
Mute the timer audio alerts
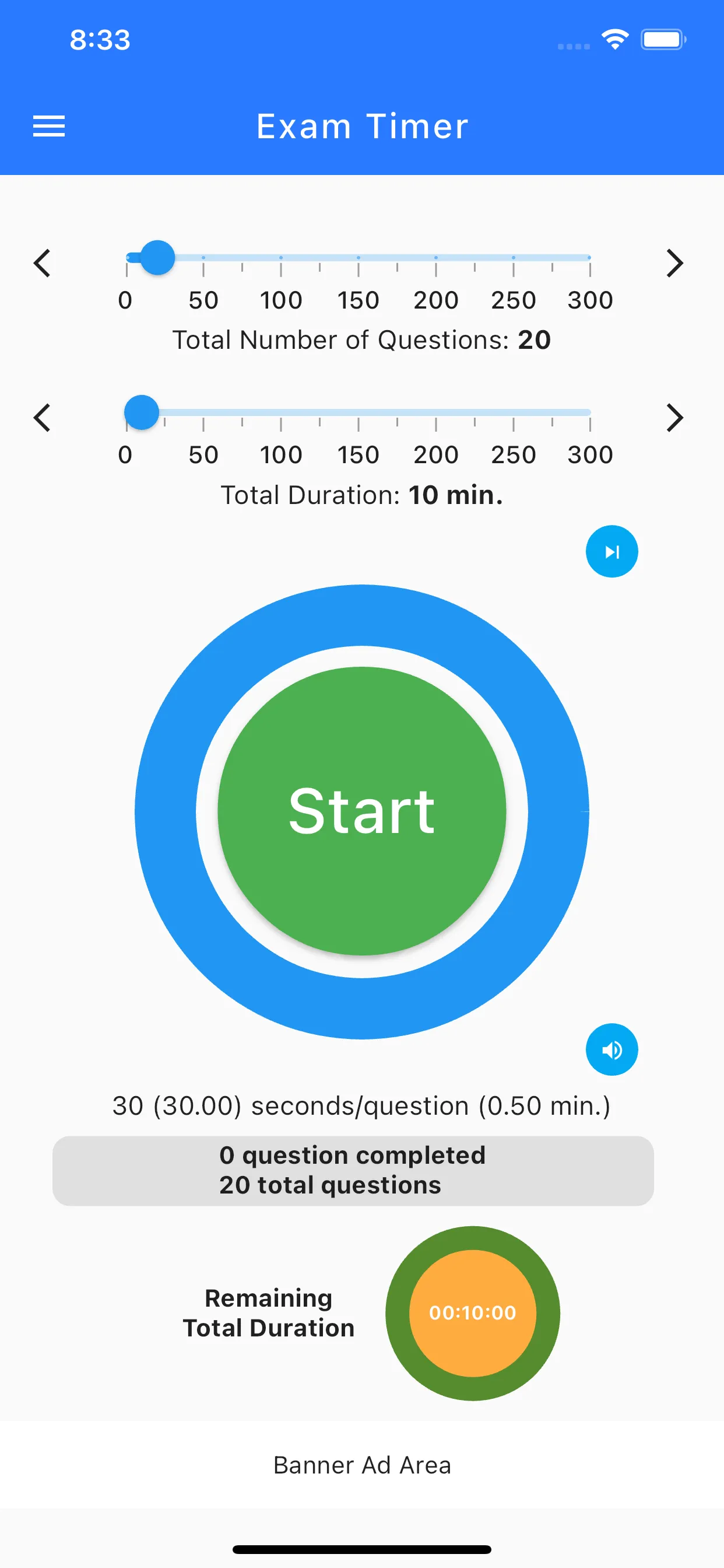[x=611, y=1049]
